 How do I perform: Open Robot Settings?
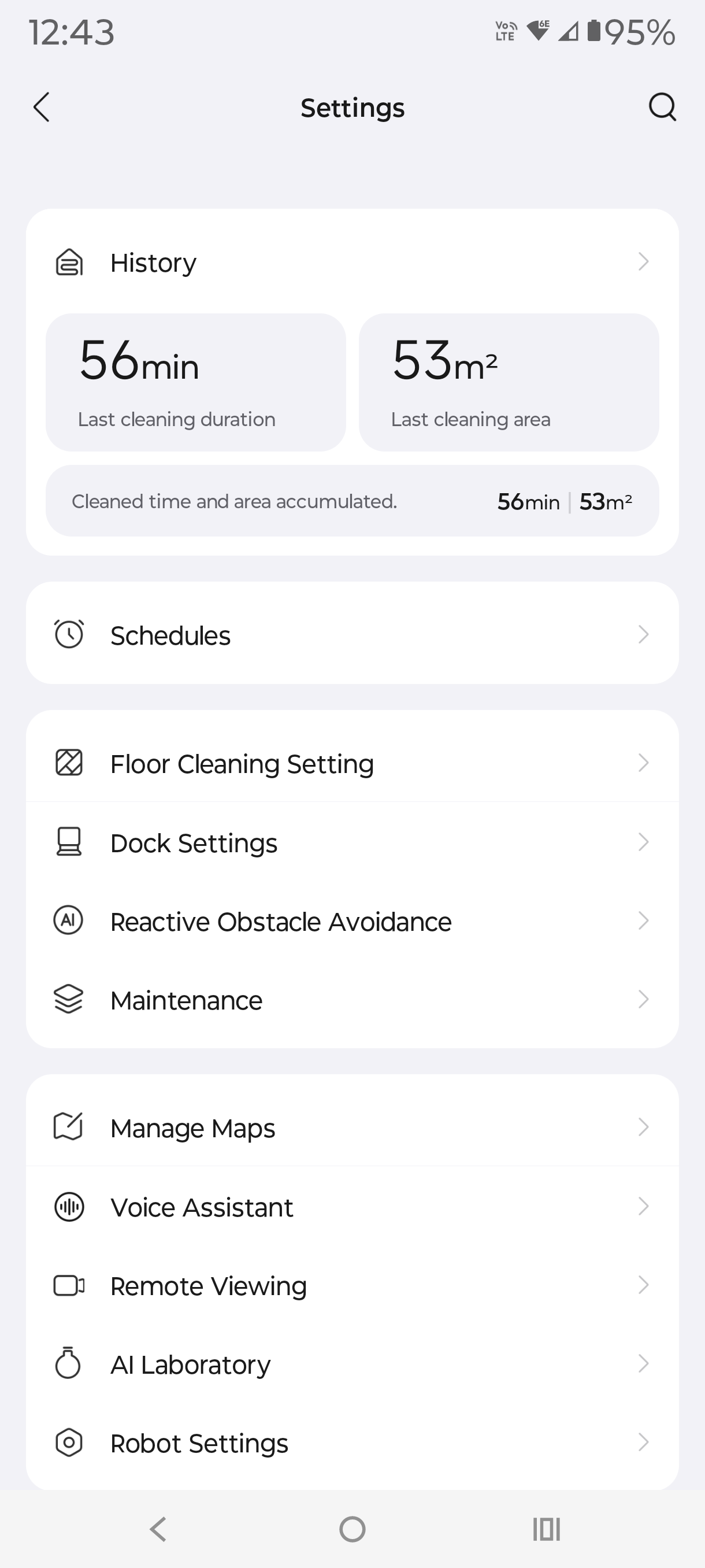[352, 1443]
